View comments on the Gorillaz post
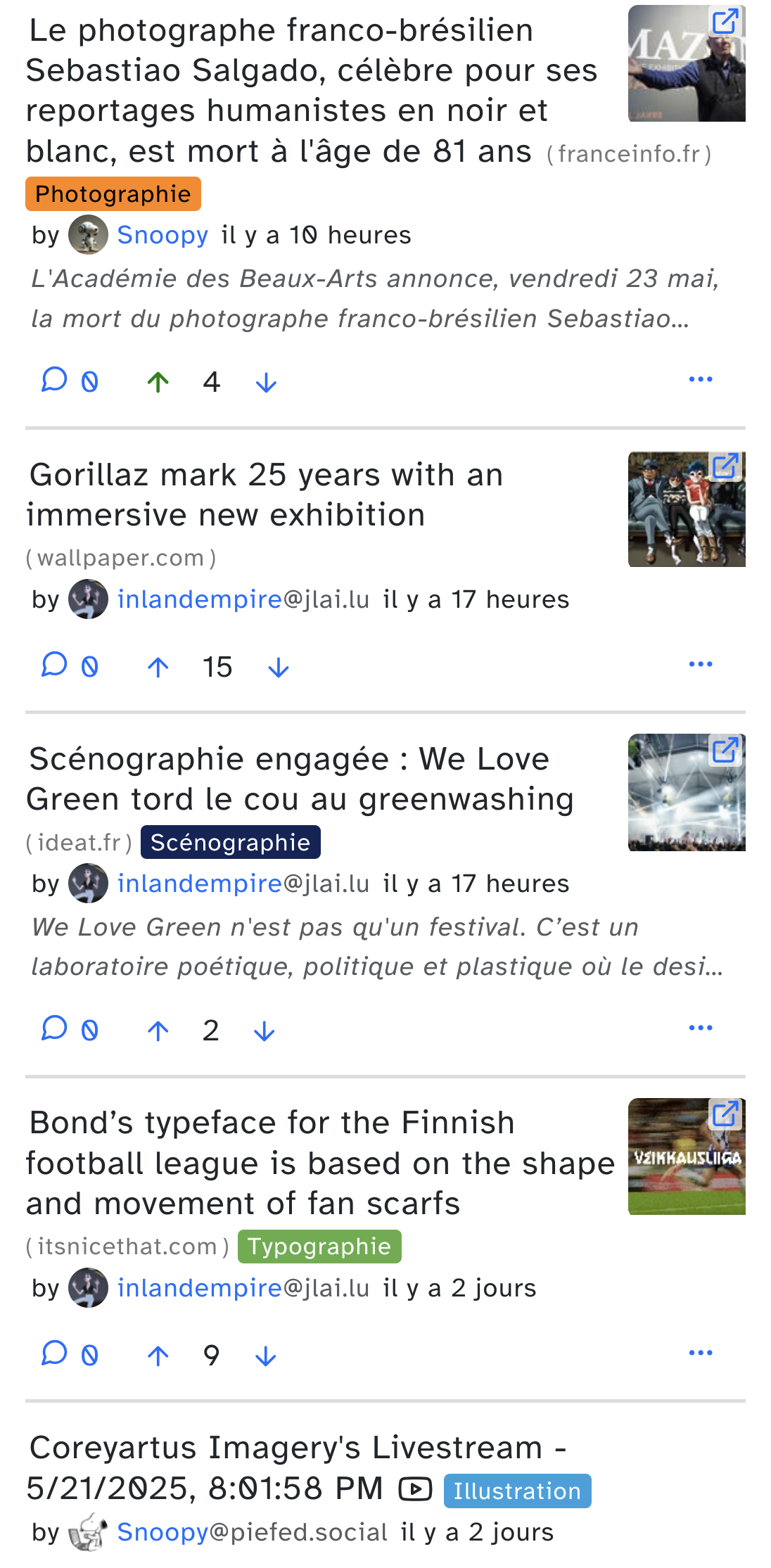Image resolution: width=771 pixels, height=1568 pixels. click(70, 665)
